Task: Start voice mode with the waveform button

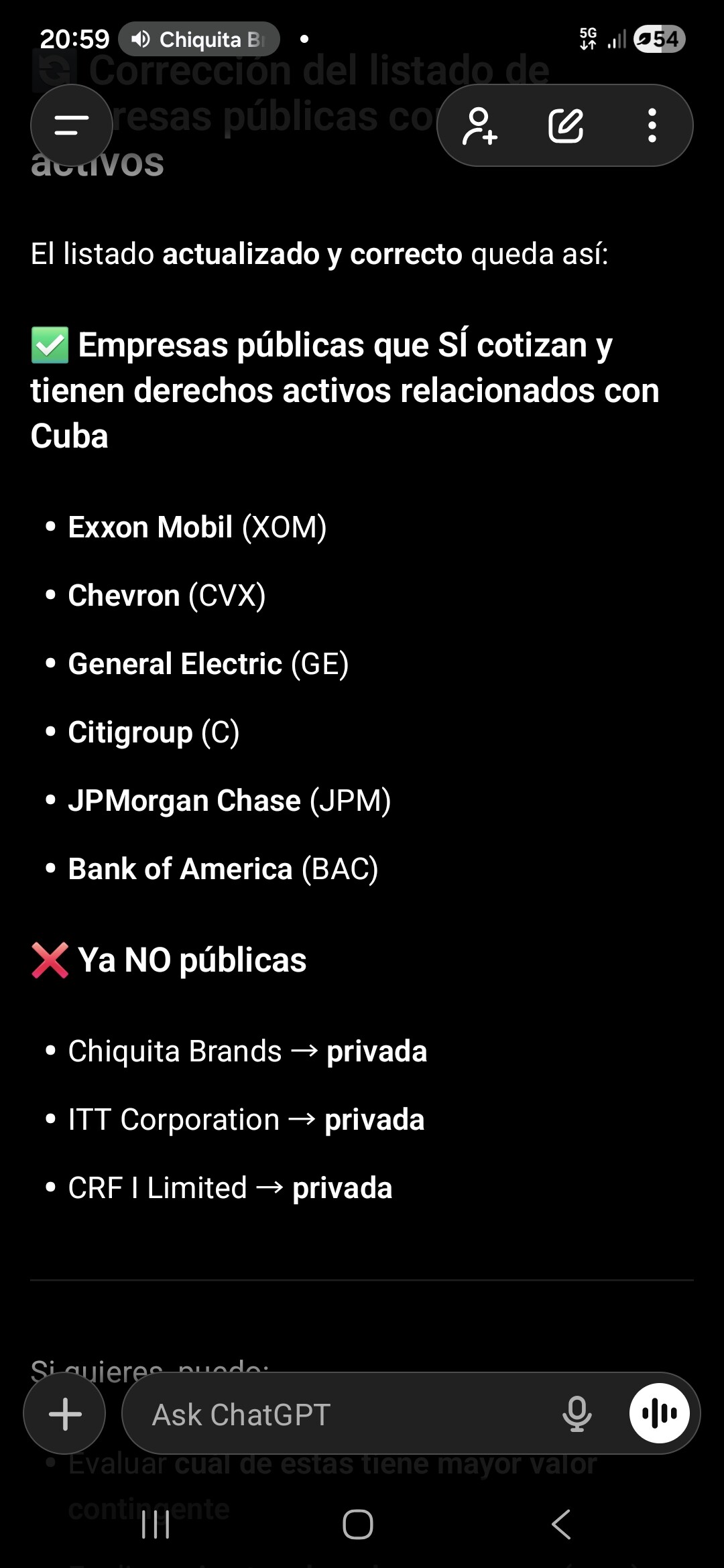Action: [660, 1413]
